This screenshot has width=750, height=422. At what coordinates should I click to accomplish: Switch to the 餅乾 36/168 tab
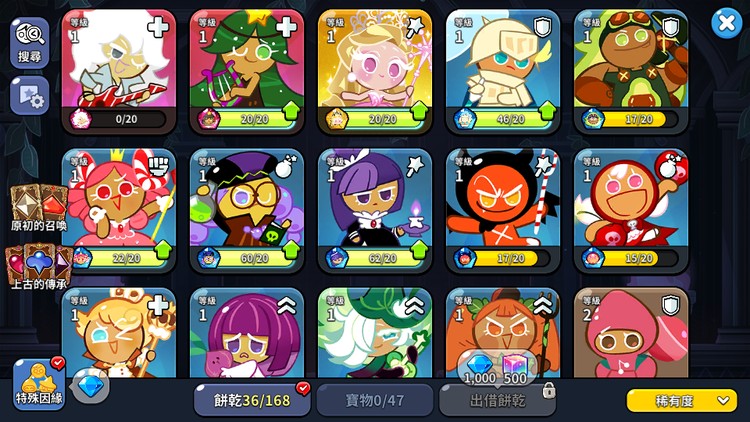click(252, 400)
